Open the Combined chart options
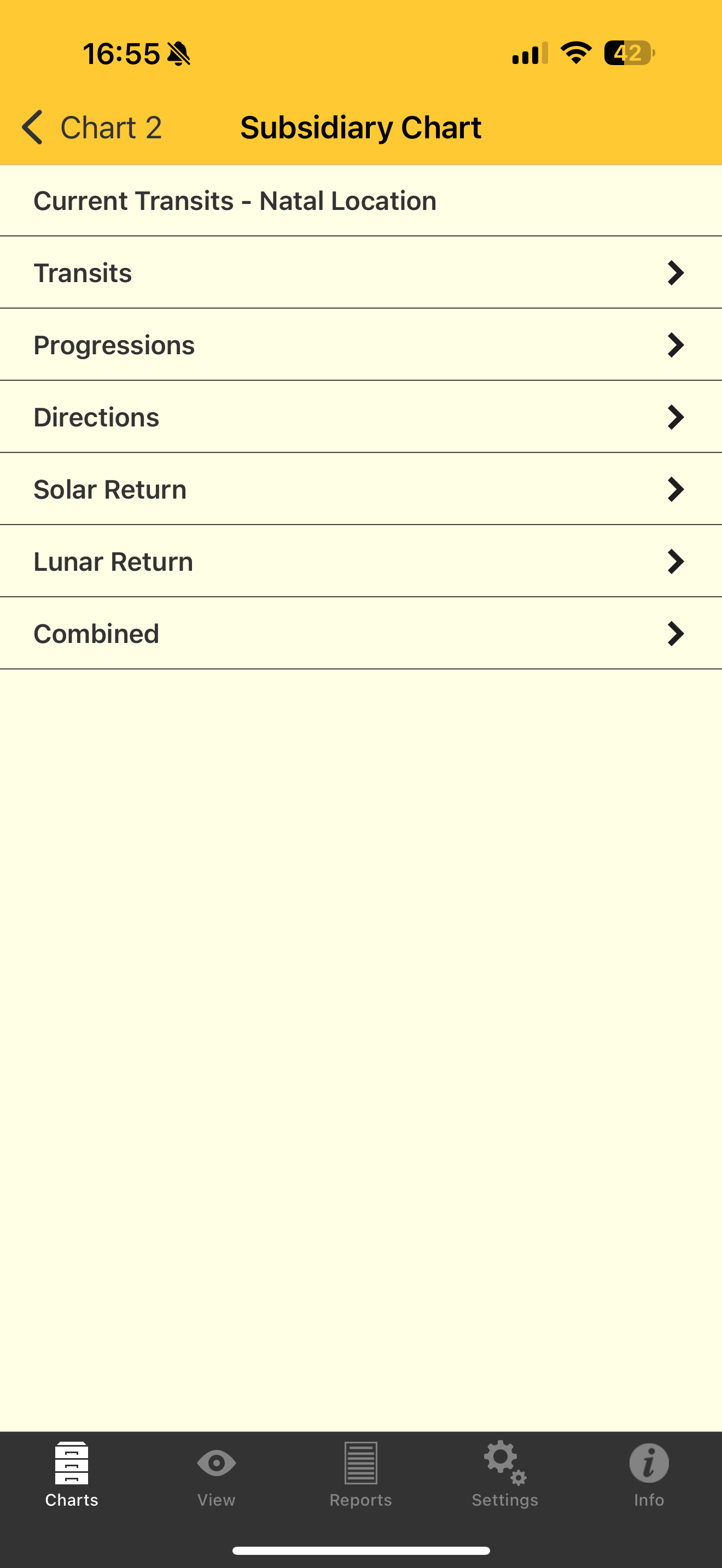722x1568 pixels. coord(360,634)
